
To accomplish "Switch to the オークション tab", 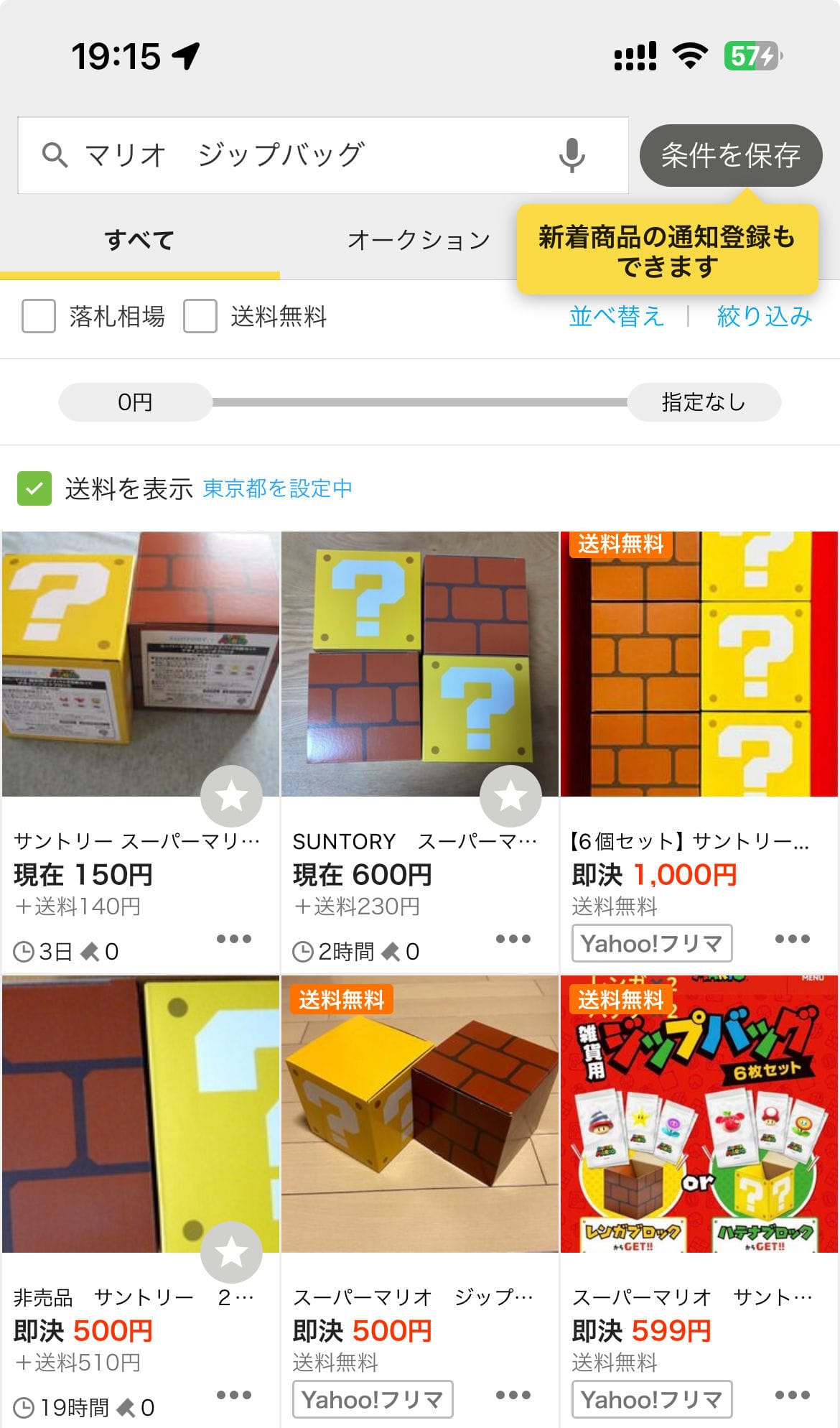I will click(x=419, y=240).
